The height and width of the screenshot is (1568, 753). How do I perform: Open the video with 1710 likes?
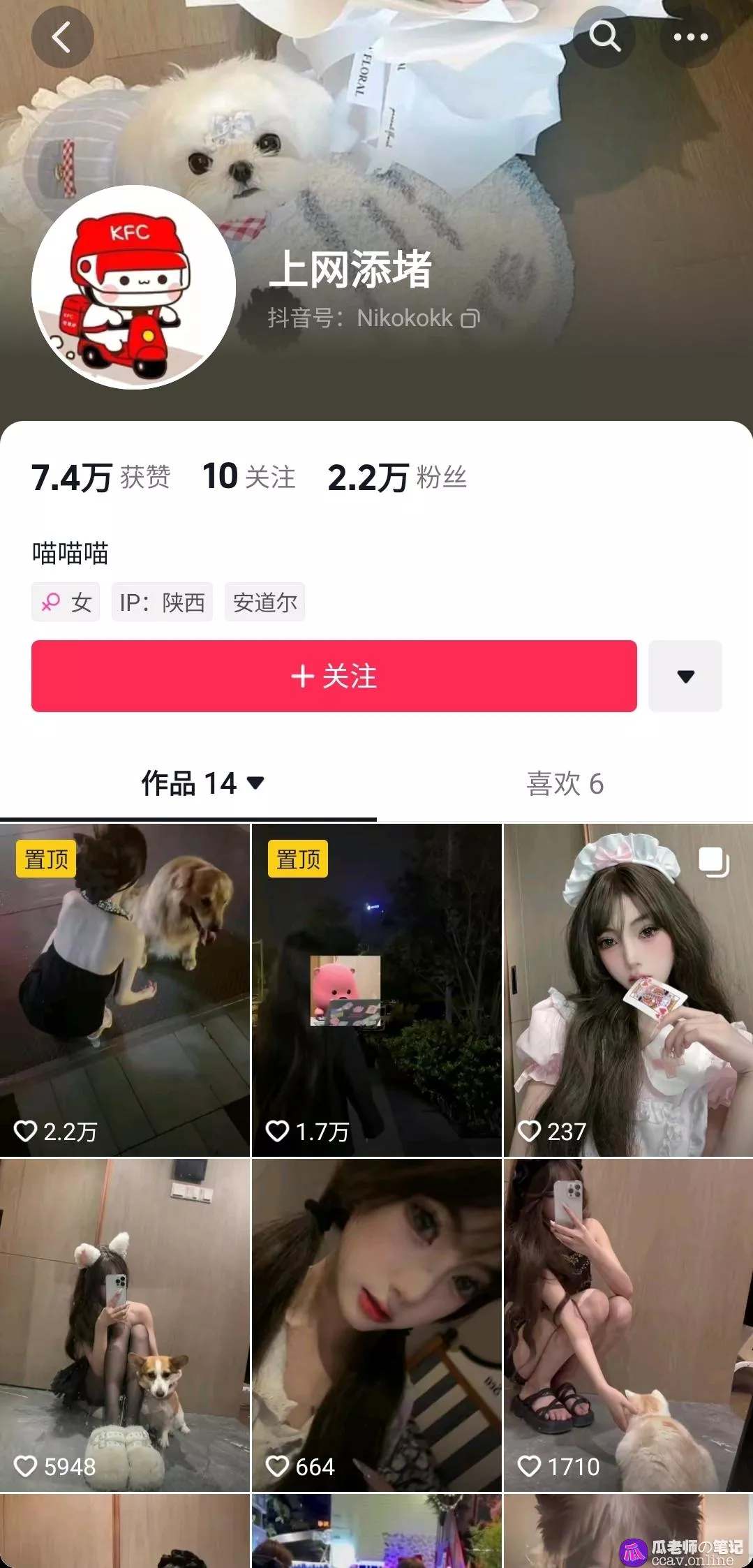click(628, 1324)
